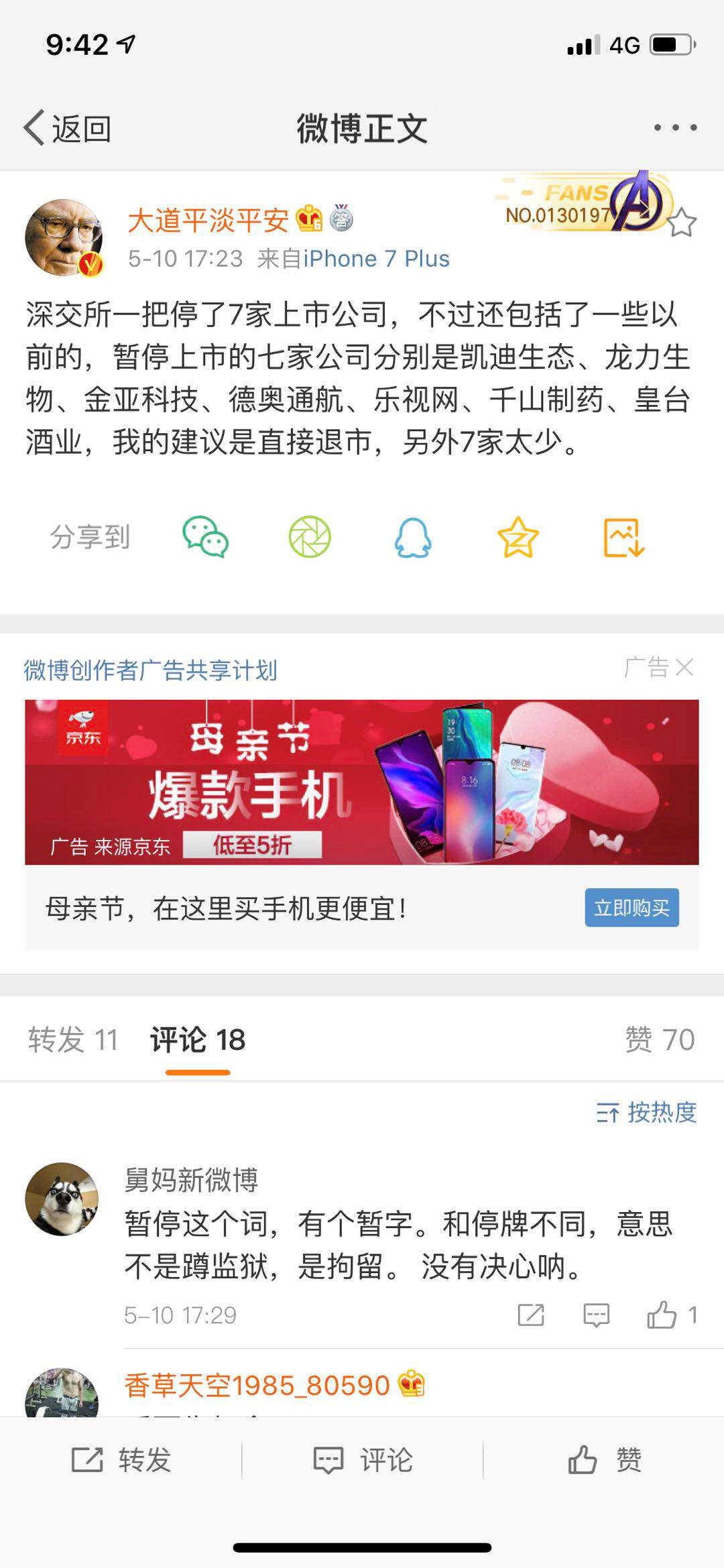
Task: Tap 评论 in bottom bar
Action: [363, 1459]
